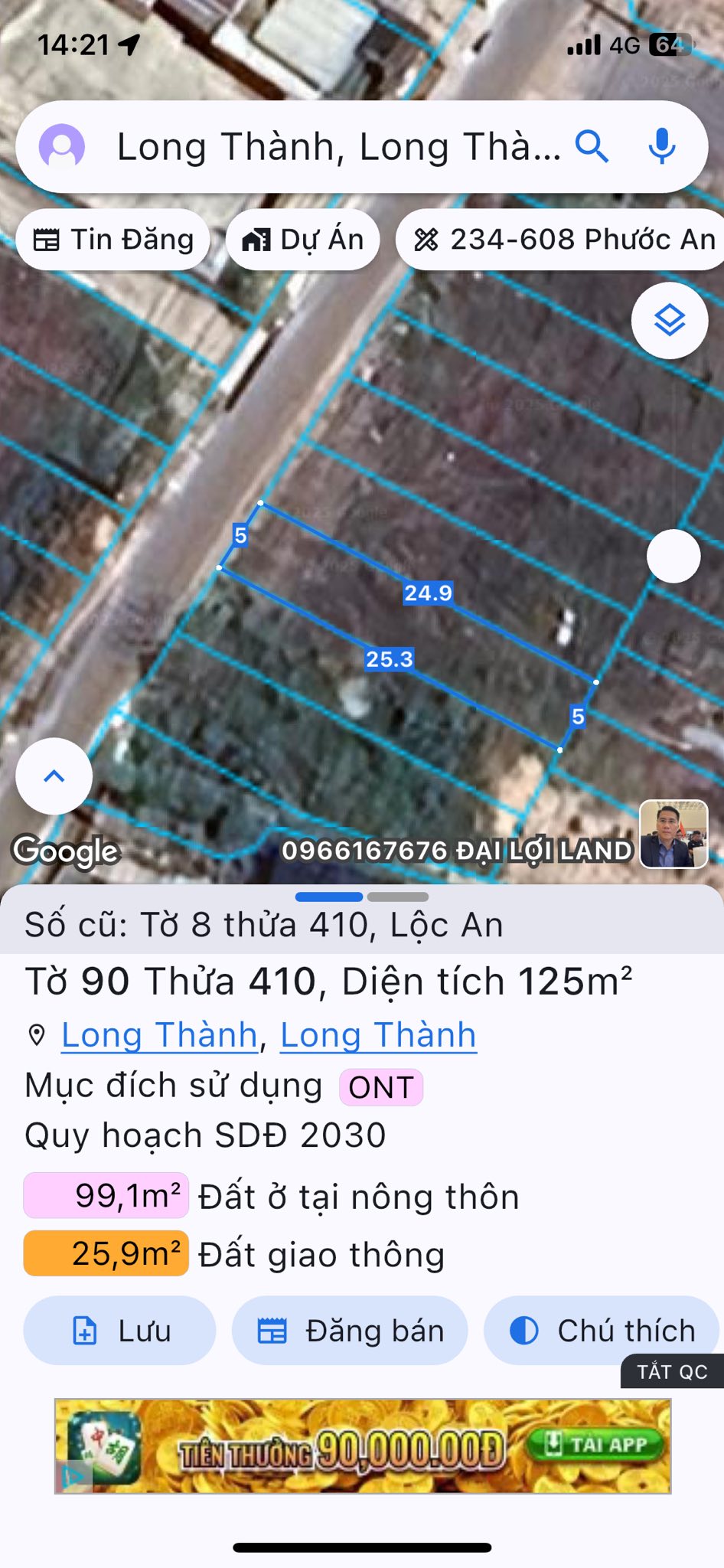Open the Dự Án chip
The image size is (724, 1568).
303,240
